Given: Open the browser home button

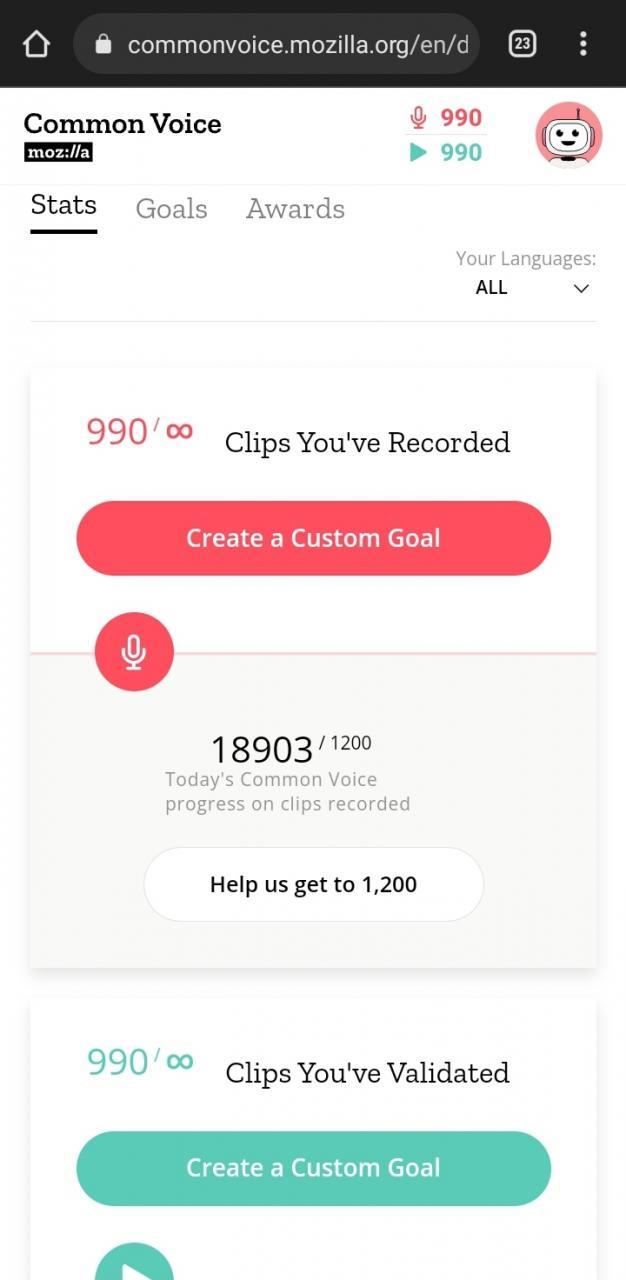Looking at the screenshot, I should click(x=36, y=44).
